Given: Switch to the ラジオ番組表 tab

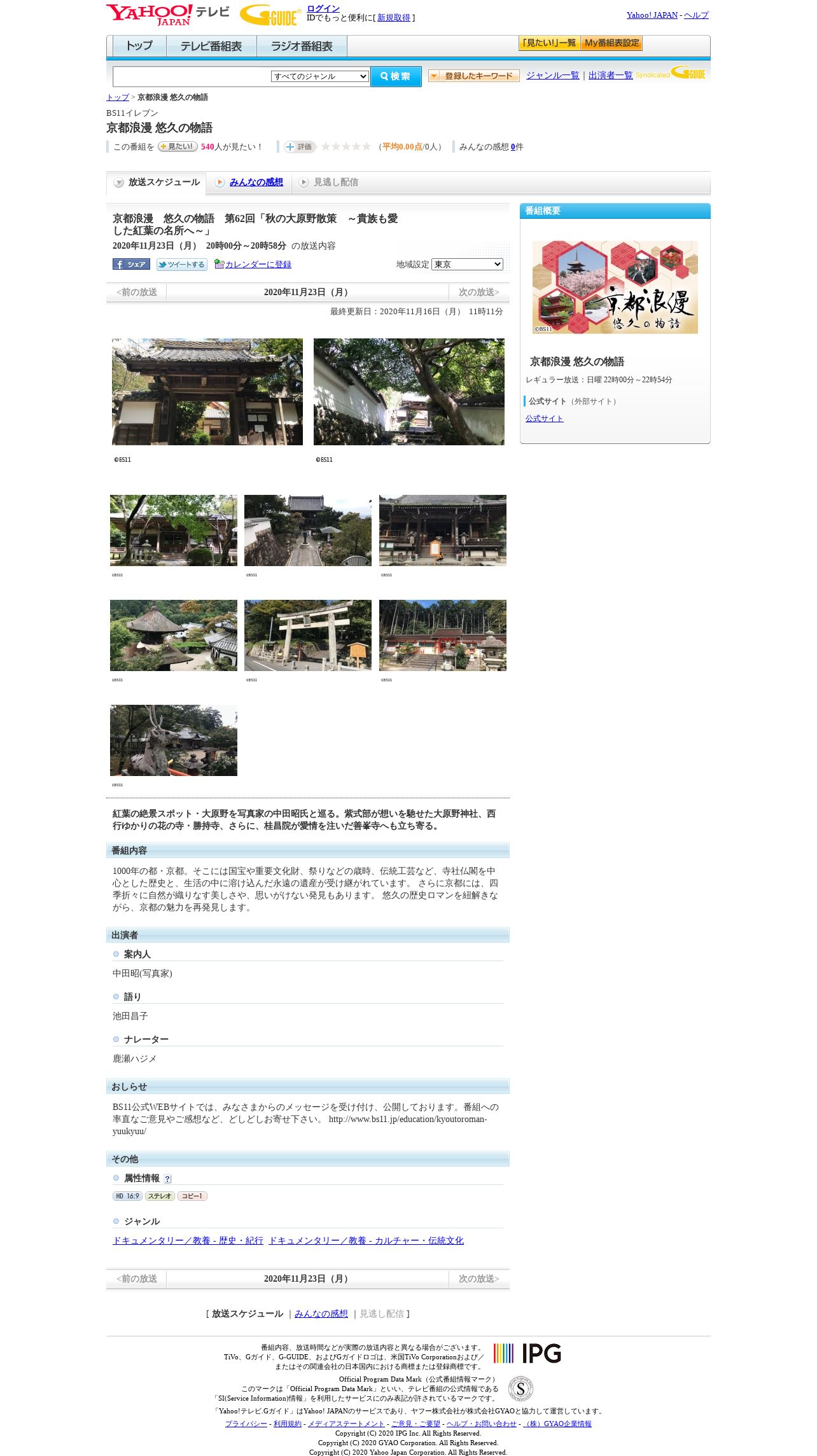Looking at the screenshot, I should (302, 46).
